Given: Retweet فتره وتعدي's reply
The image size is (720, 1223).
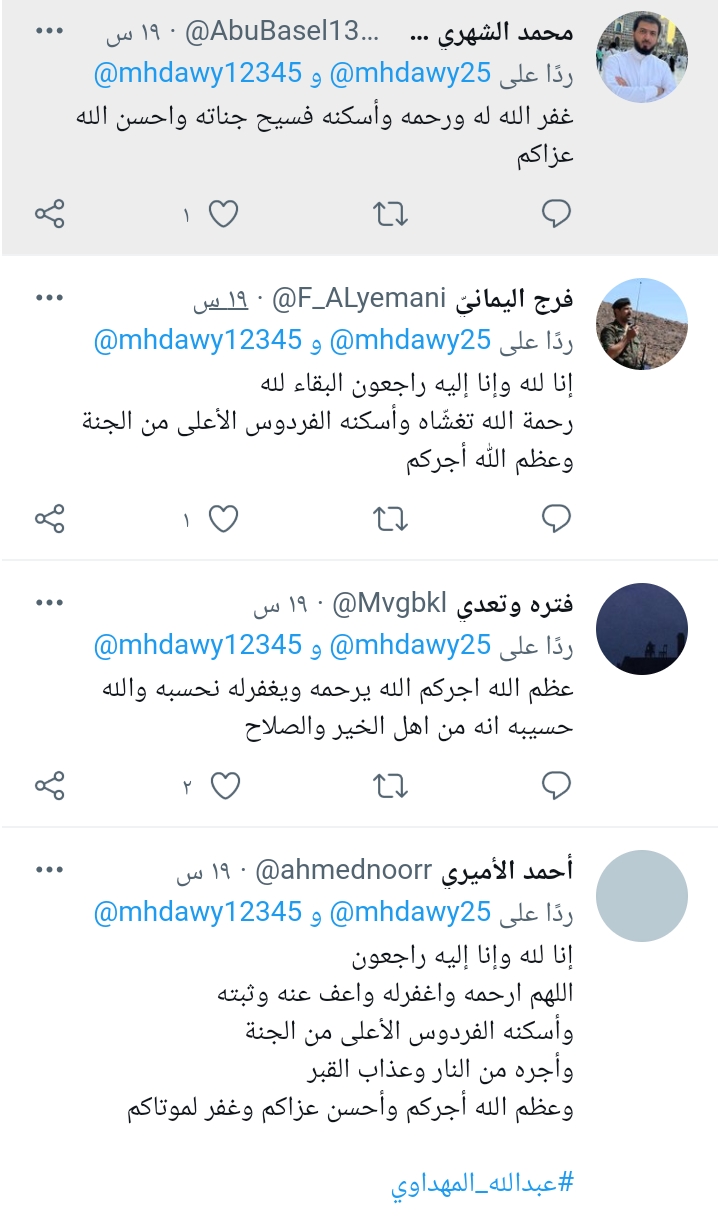Looking at the screenshot, I should coord(390,786).
